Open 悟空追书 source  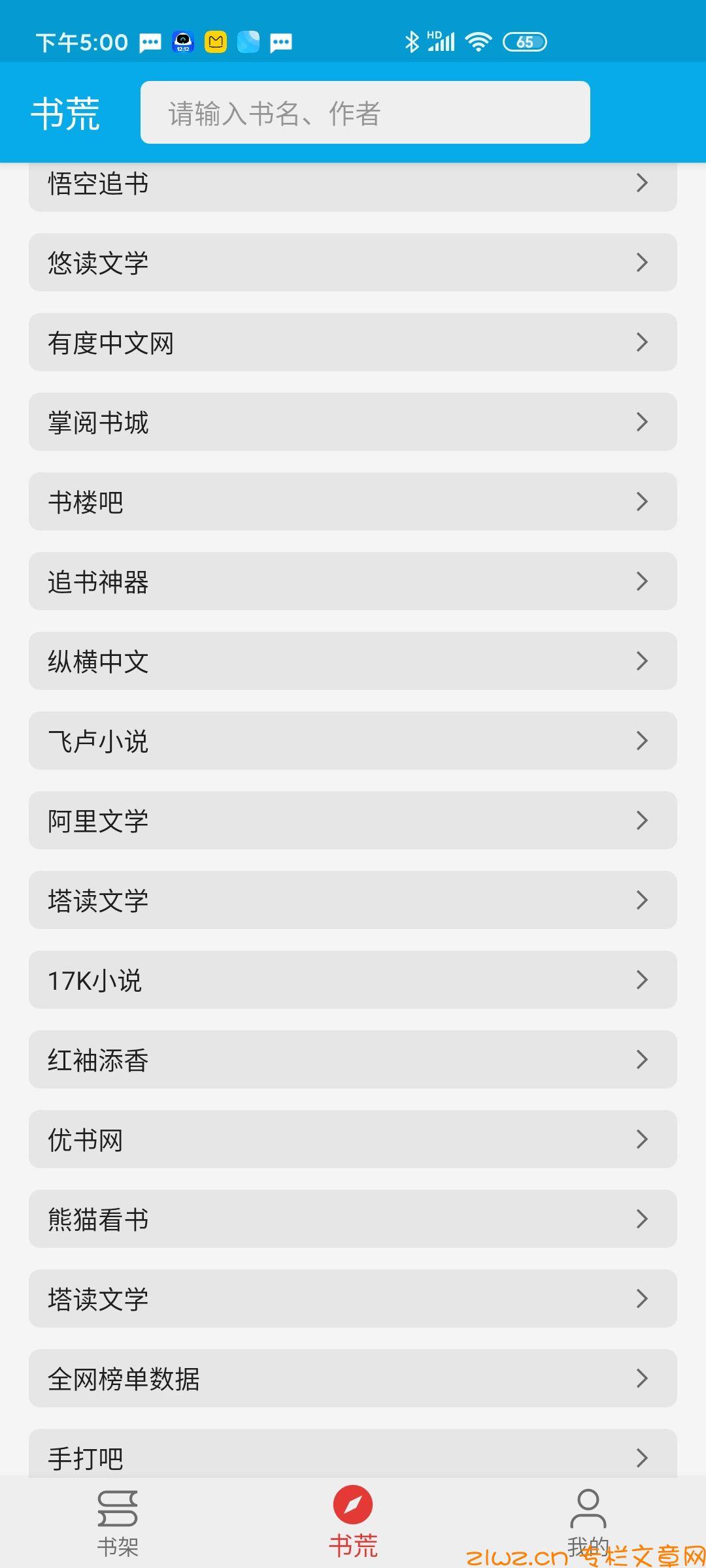pyautogui.click(x=352, y=185)
